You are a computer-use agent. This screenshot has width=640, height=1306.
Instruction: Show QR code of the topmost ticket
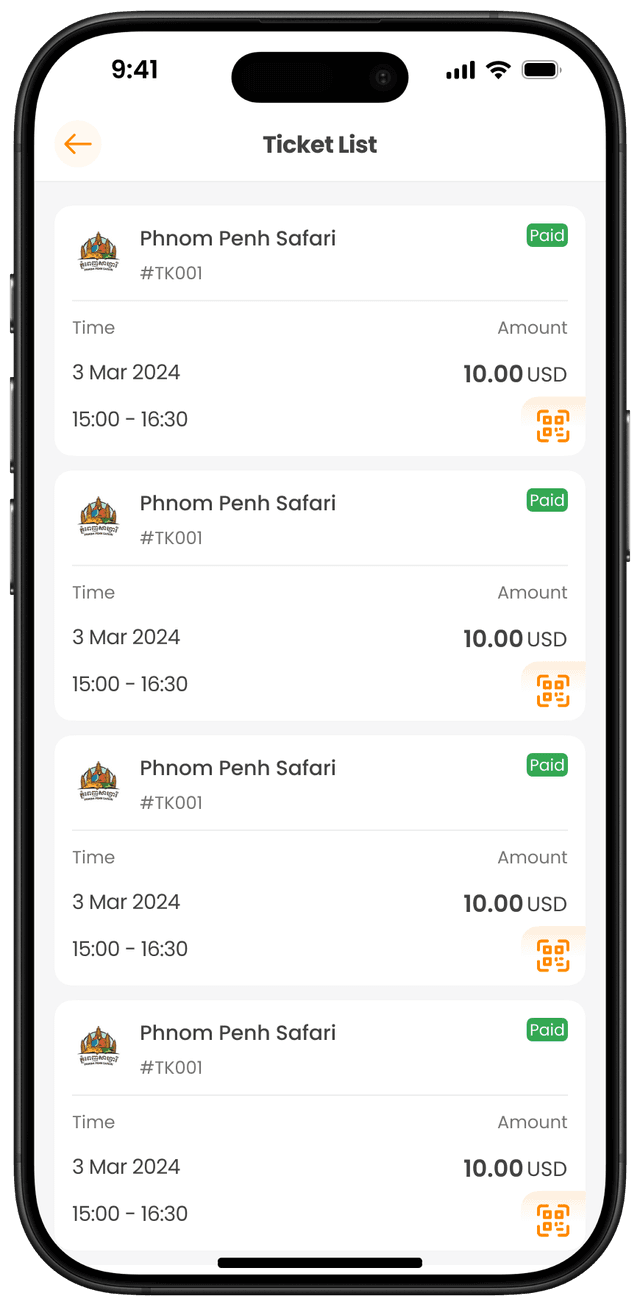[x=553, y=425]
